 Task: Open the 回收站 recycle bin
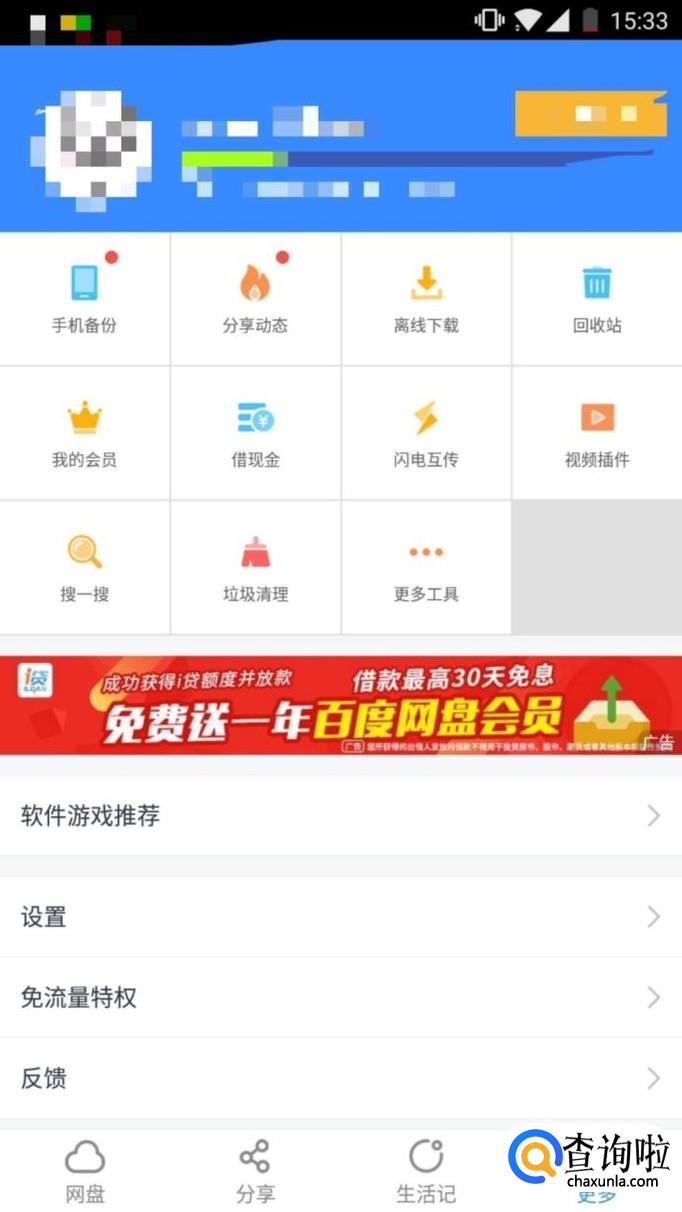(x=597, y=298)
